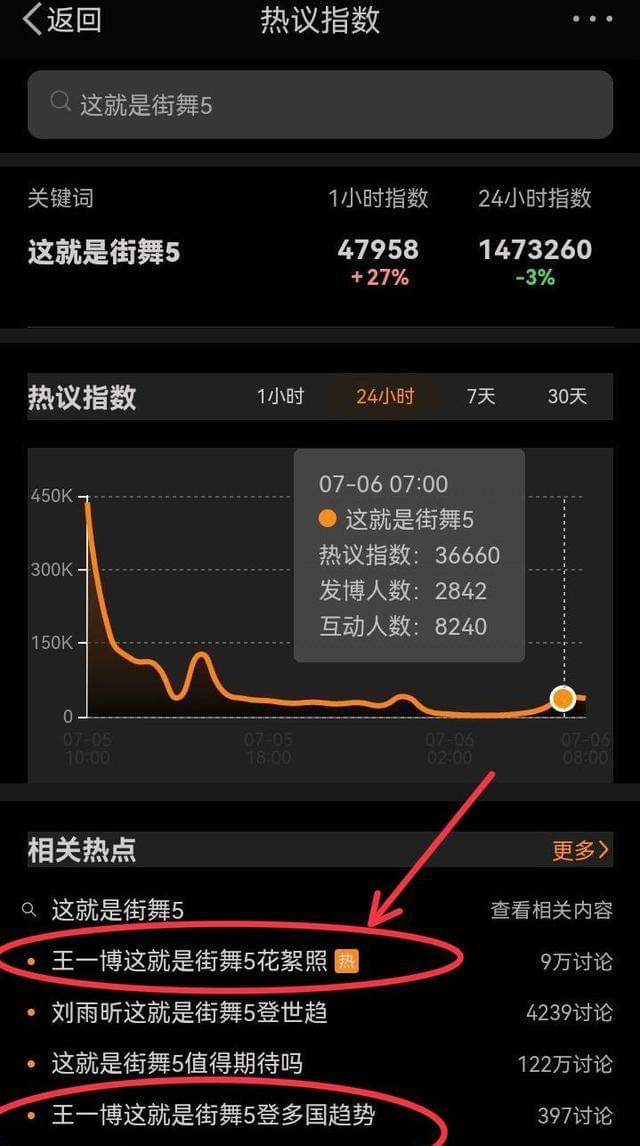Switch chart to 1小时 range
The image size is (640, 1146).
coord(280,397)
